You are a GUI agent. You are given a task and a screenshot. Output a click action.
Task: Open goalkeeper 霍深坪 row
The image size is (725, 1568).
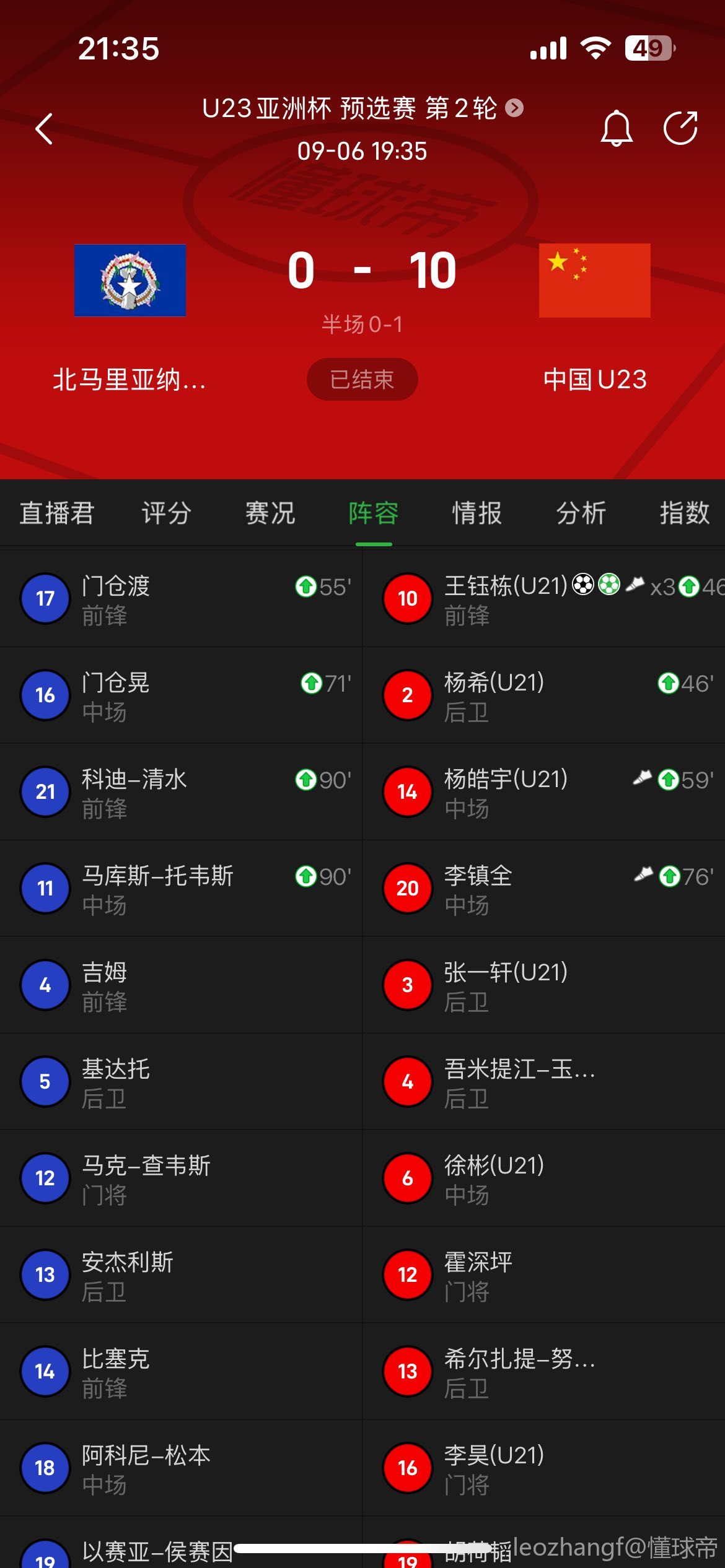[x=544, y=1275]
